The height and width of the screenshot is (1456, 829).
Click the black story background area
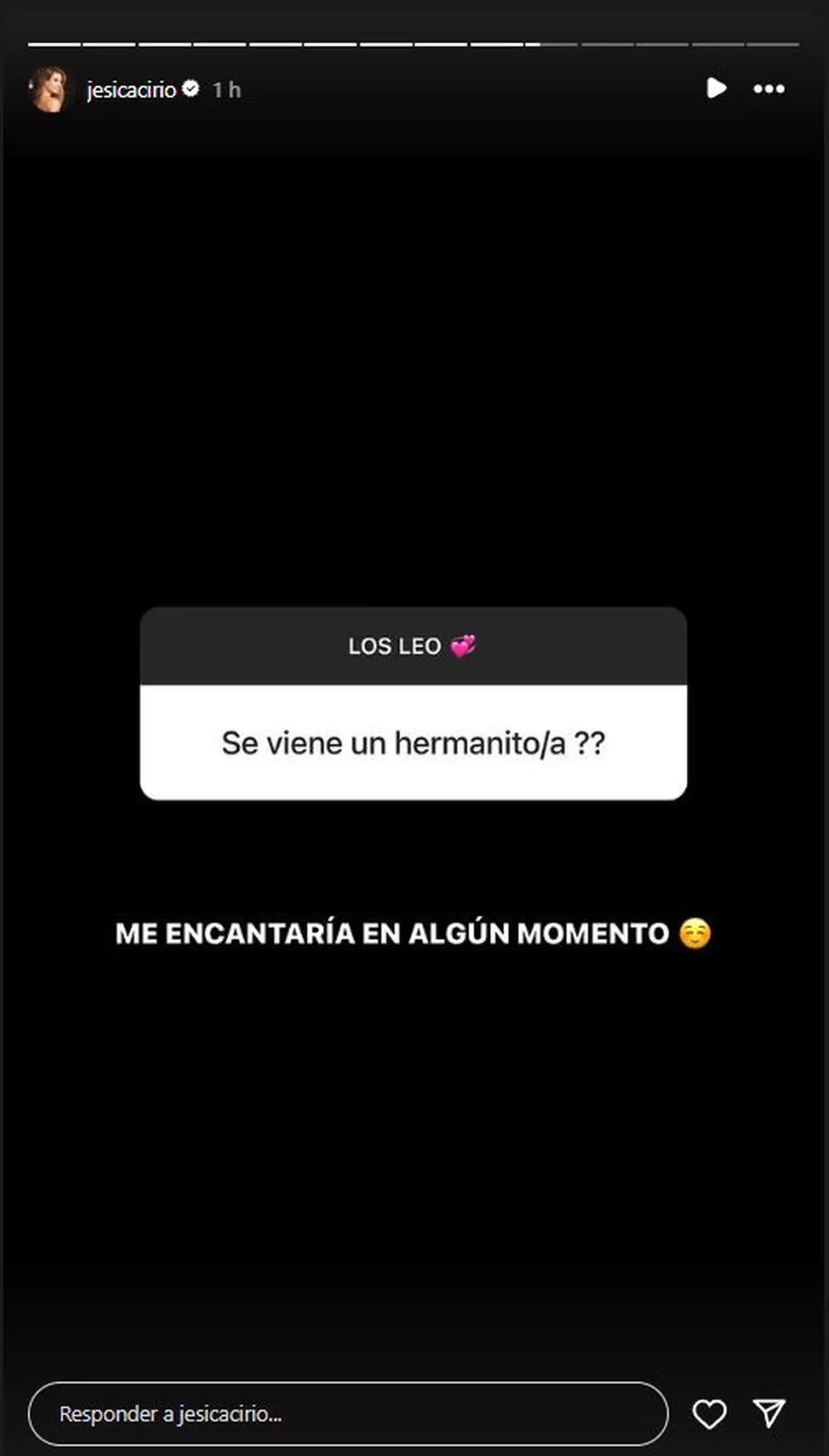coord(414,1151)
